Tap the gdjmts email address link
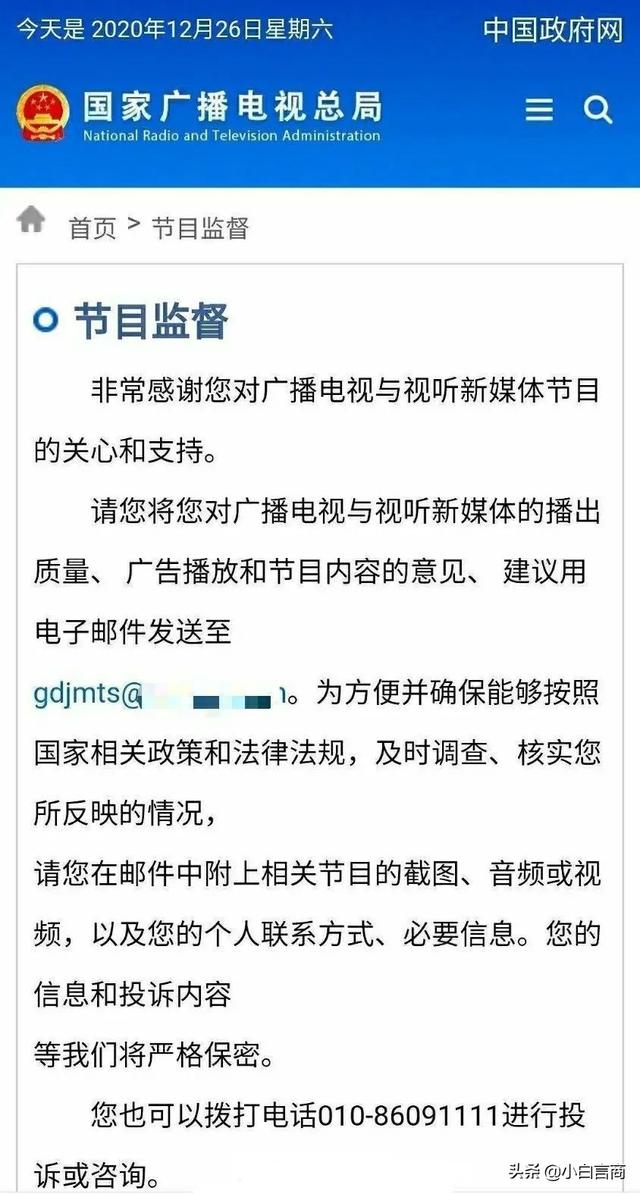 (x=160, y=694)
